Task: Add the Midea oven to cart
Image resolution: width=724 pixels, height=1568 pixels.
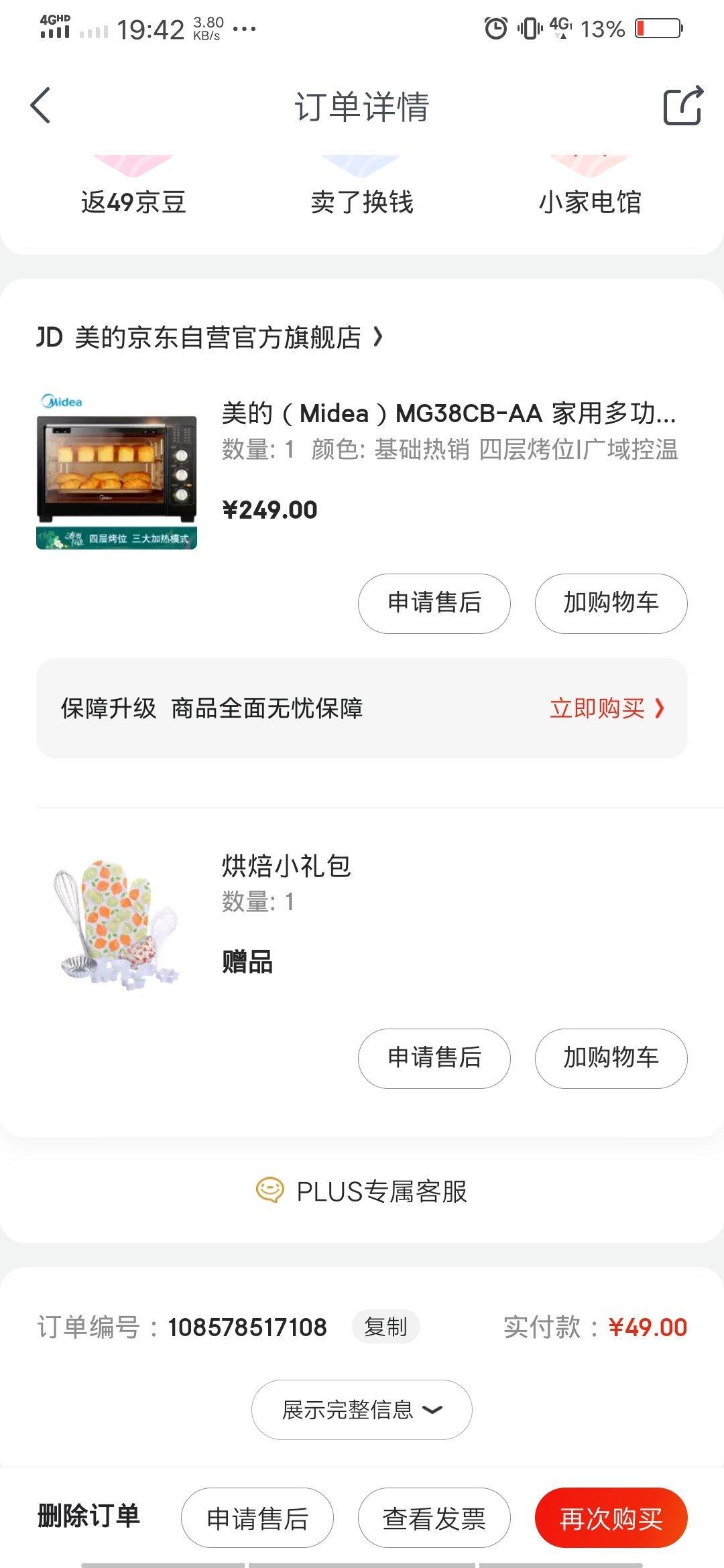Action: click(611, 603)
